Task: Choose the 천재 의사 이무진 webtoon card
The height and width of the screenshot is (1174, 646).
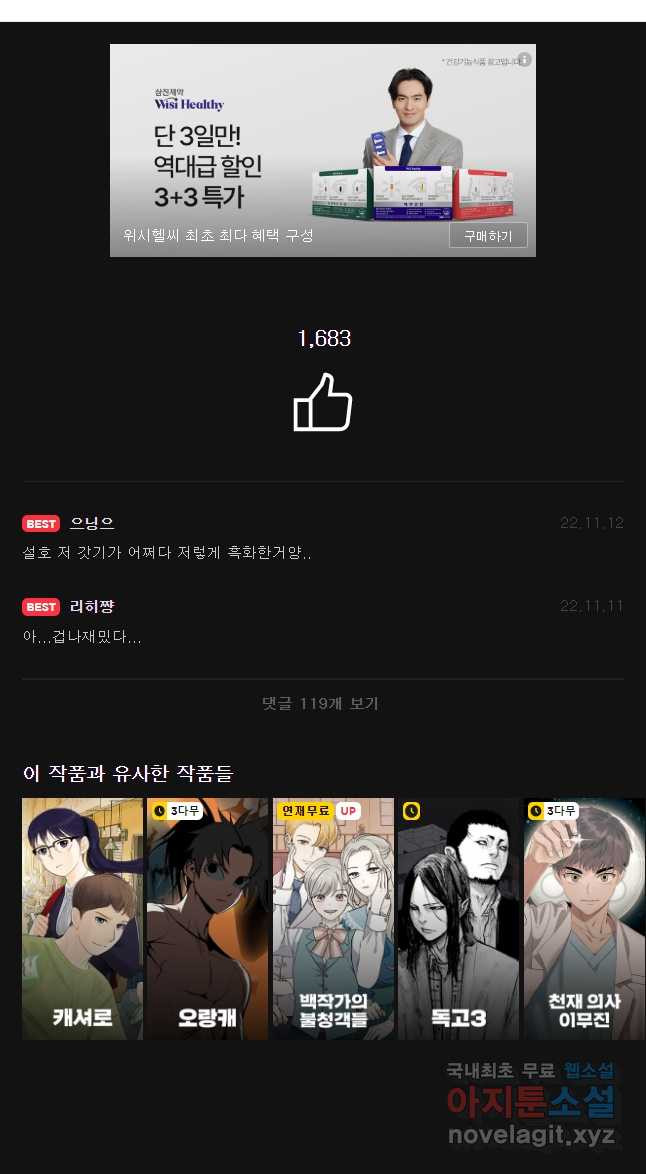Action: pos(584,918)
